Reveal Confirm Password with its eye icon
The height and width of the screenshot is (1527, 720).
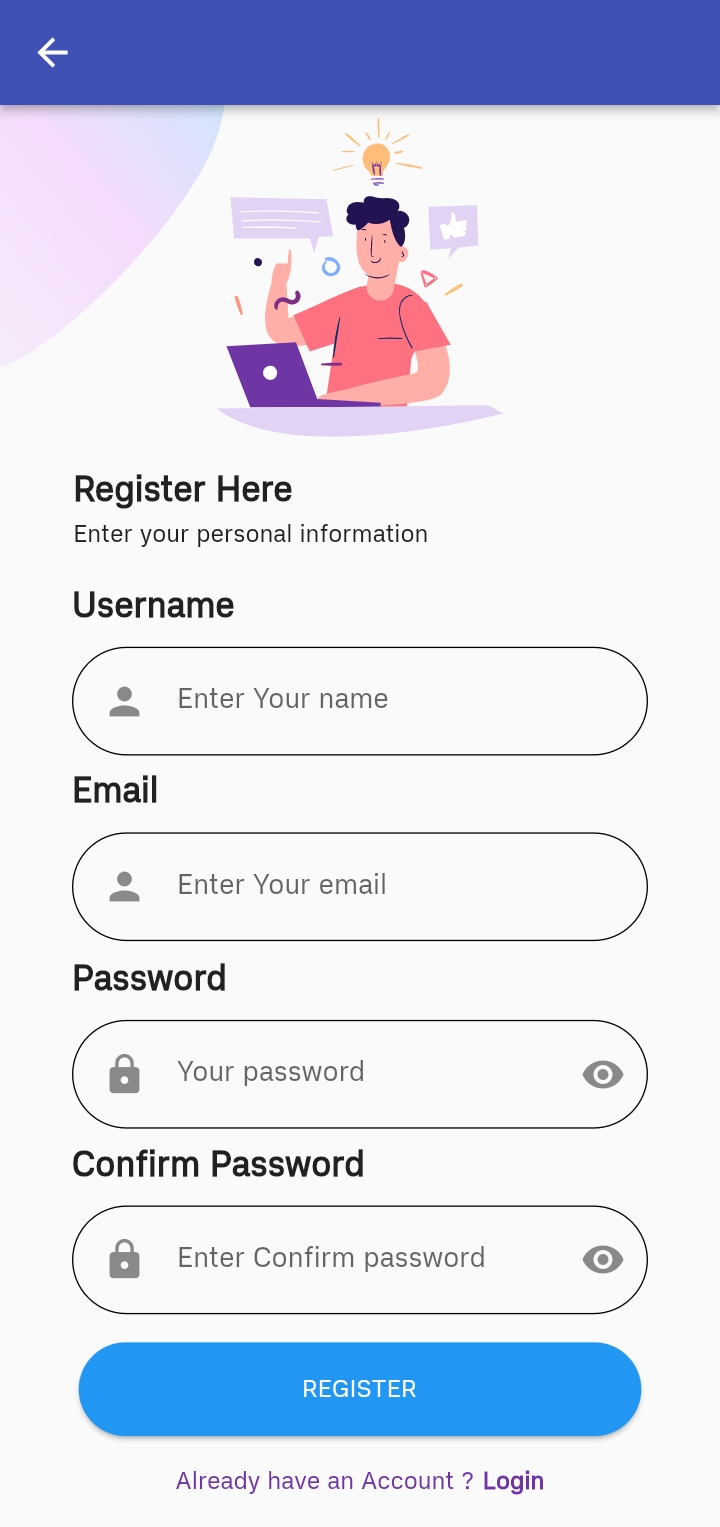click(x=602, y=1259)
